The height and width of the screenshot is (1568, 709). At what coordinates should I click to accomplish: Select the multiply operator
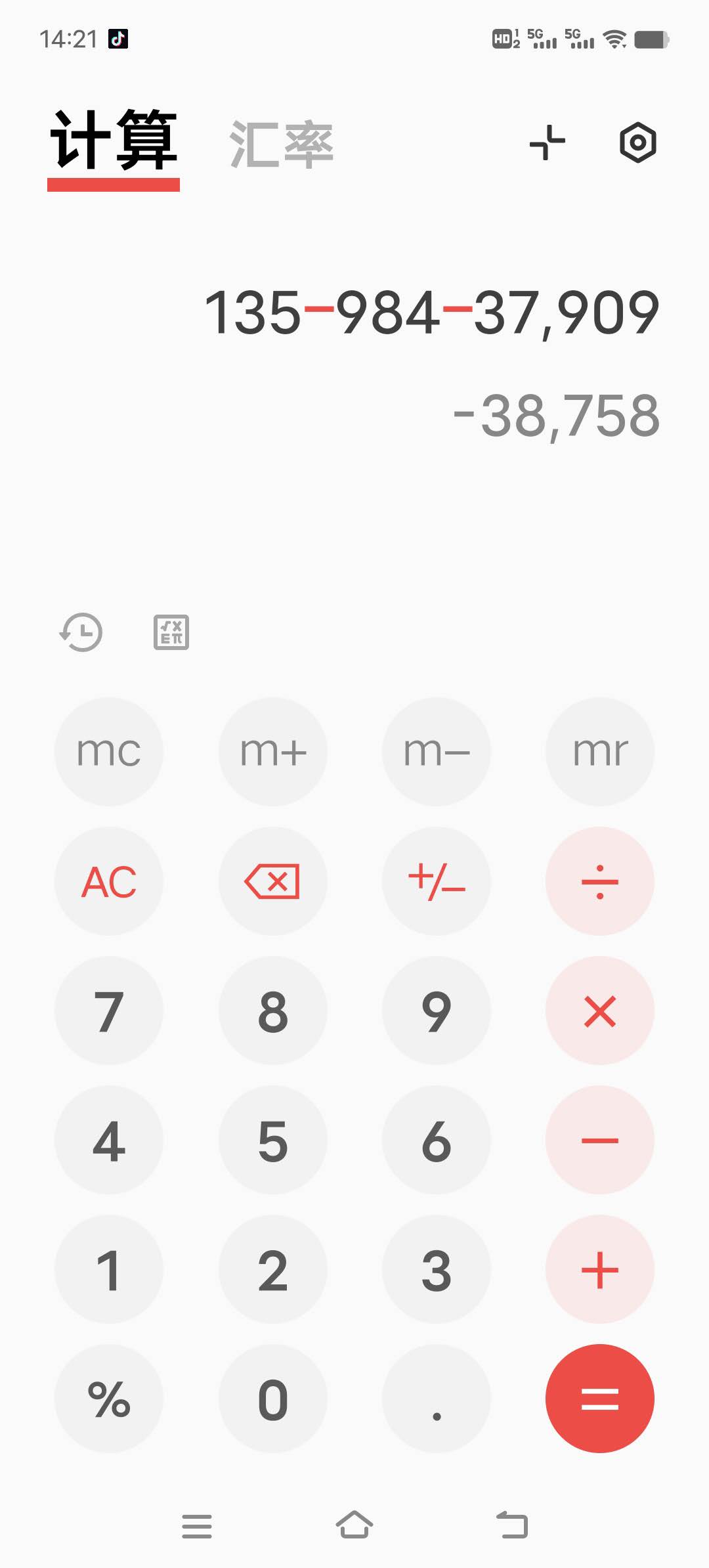(x=600, y=1011)
